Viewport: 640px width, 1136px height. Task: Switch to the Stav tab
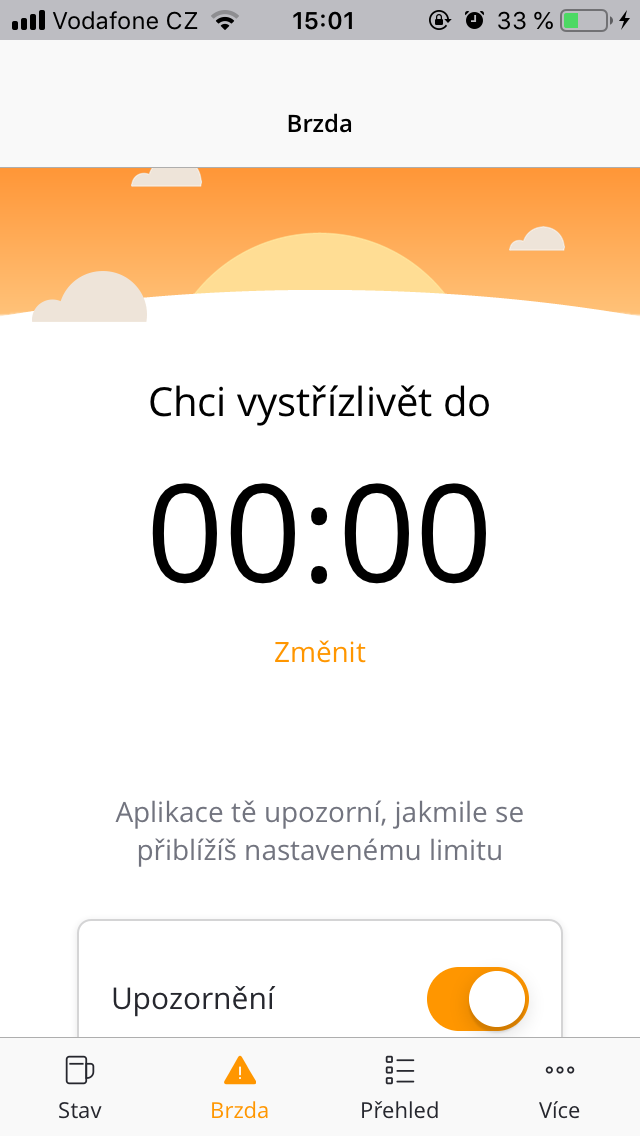click(x=80, y=1086)
